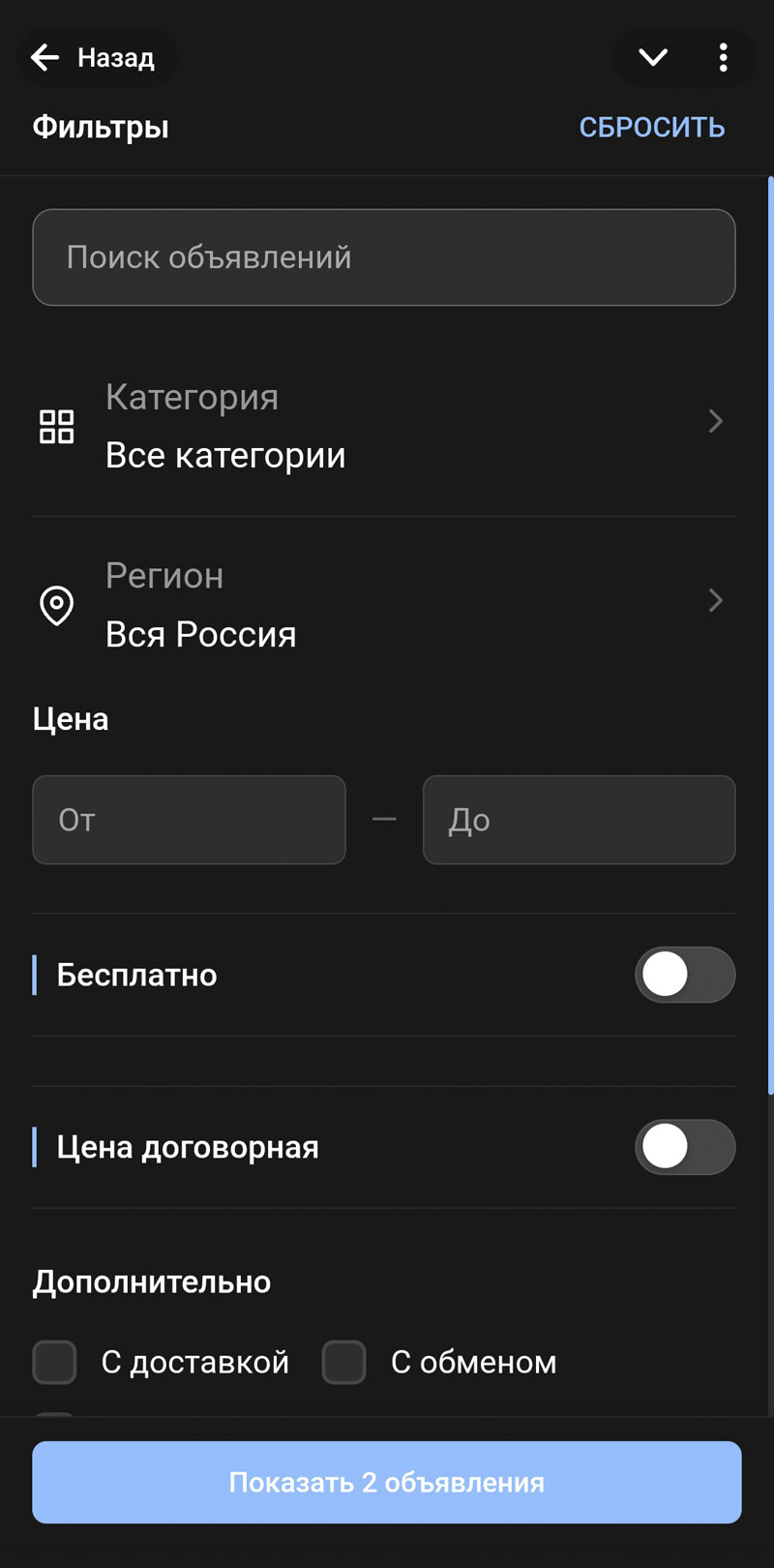Check the С обменом checkbox
The height and width of the screenshot is (1568, 774).
click(x=344, y=1362)
